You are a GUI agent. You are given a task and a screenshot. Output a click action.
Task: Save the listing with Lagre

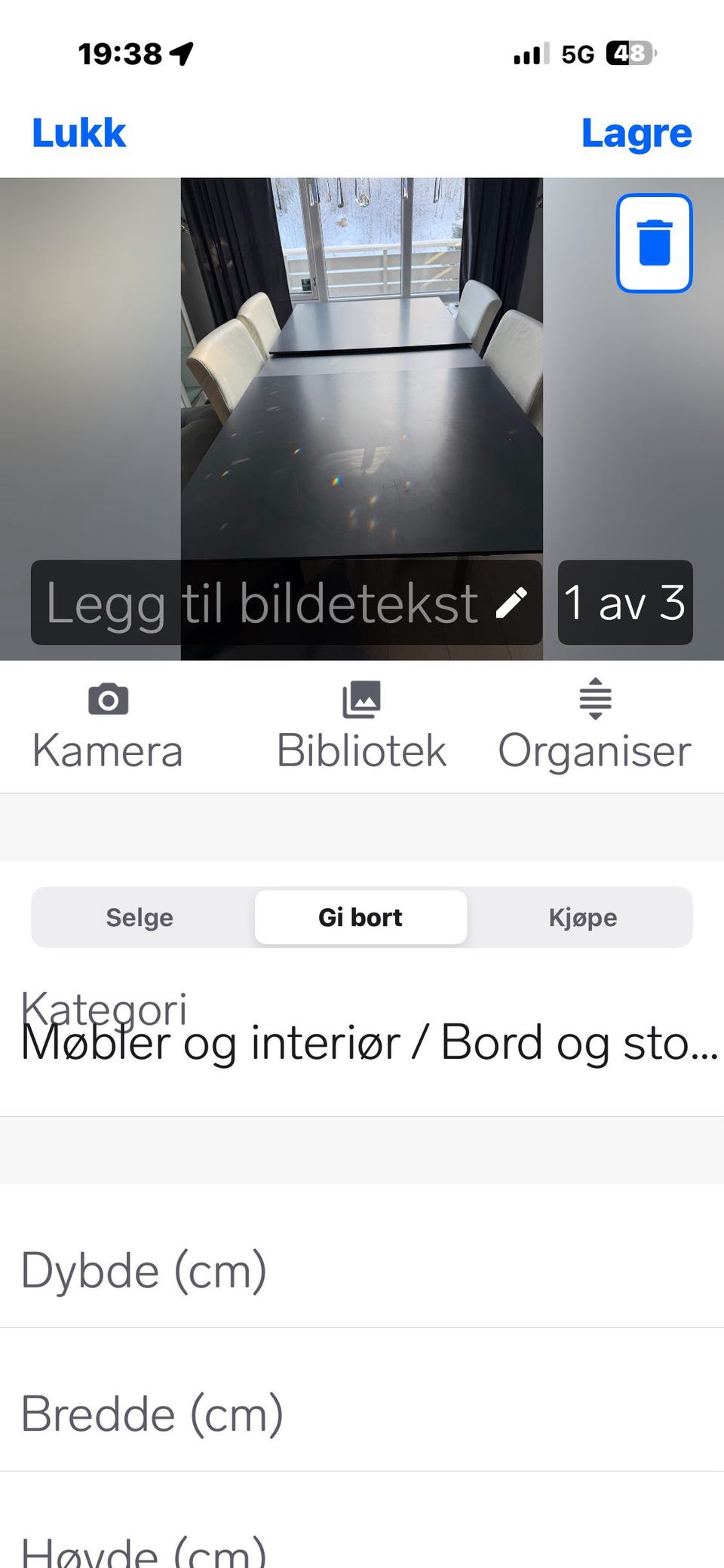pyautogui.click(x=636, y=133)
